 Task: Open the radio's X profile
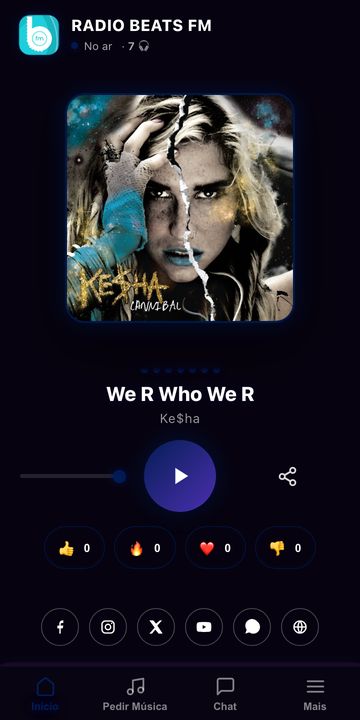click(x=156, y=627)
